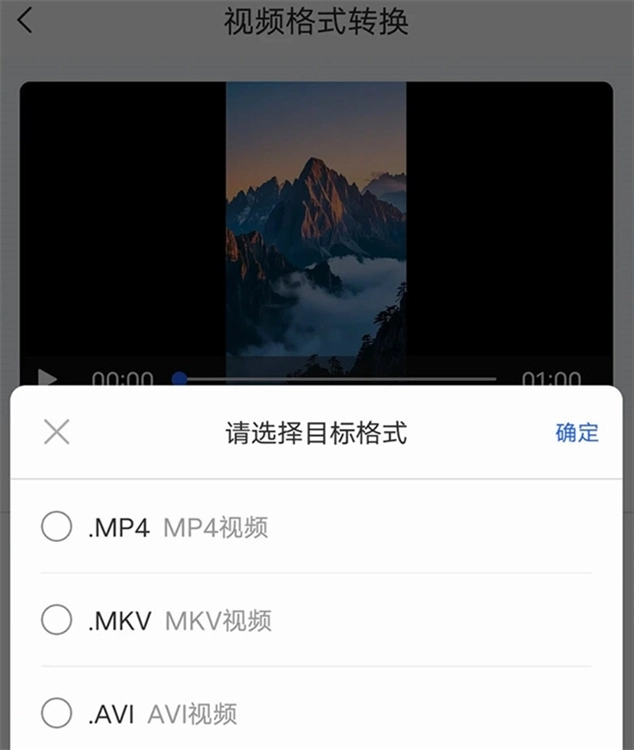Go back from video format conversion

26,21
